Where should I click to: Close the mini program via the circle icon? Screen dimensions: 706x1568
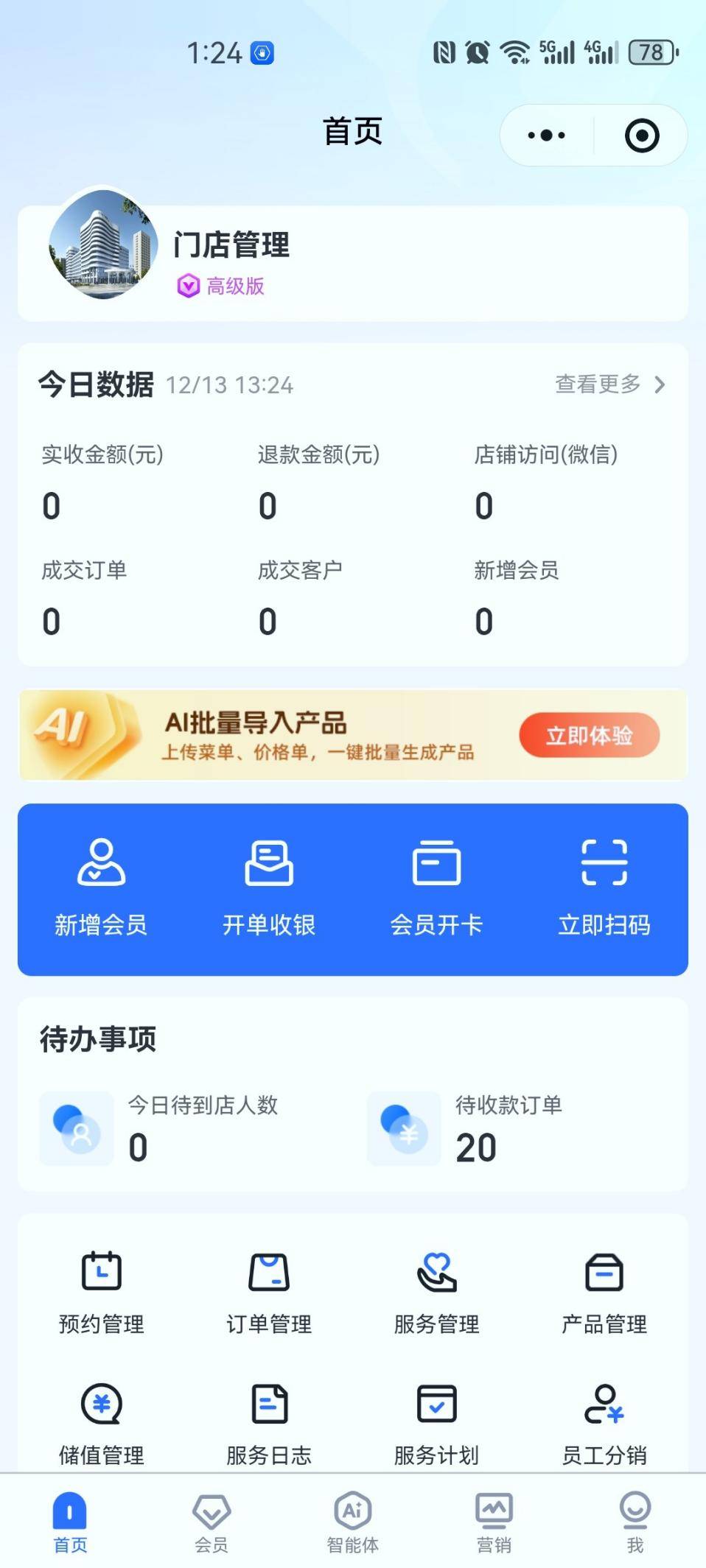coord(641,136)
